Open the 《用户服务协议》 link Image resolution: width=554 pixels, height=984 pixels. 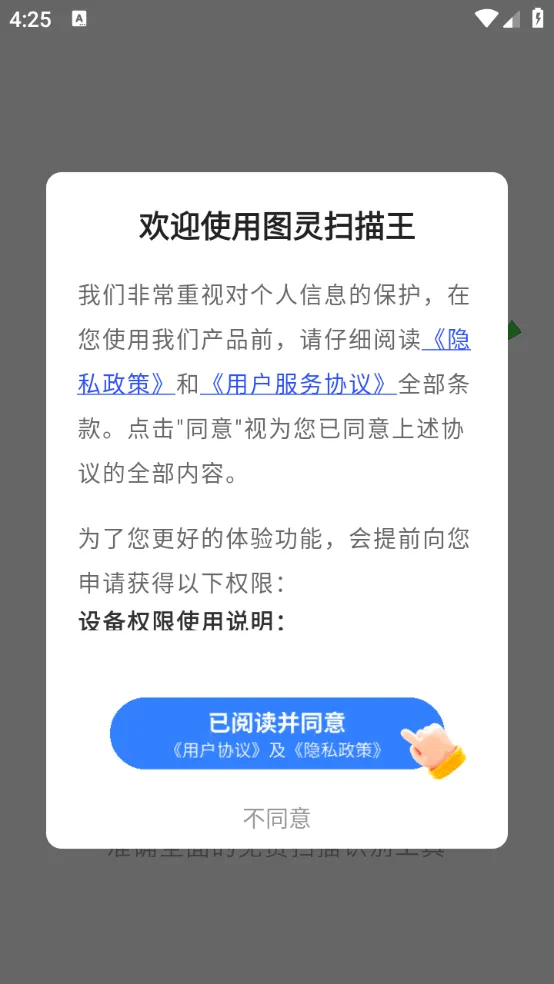tap(298, 384)
